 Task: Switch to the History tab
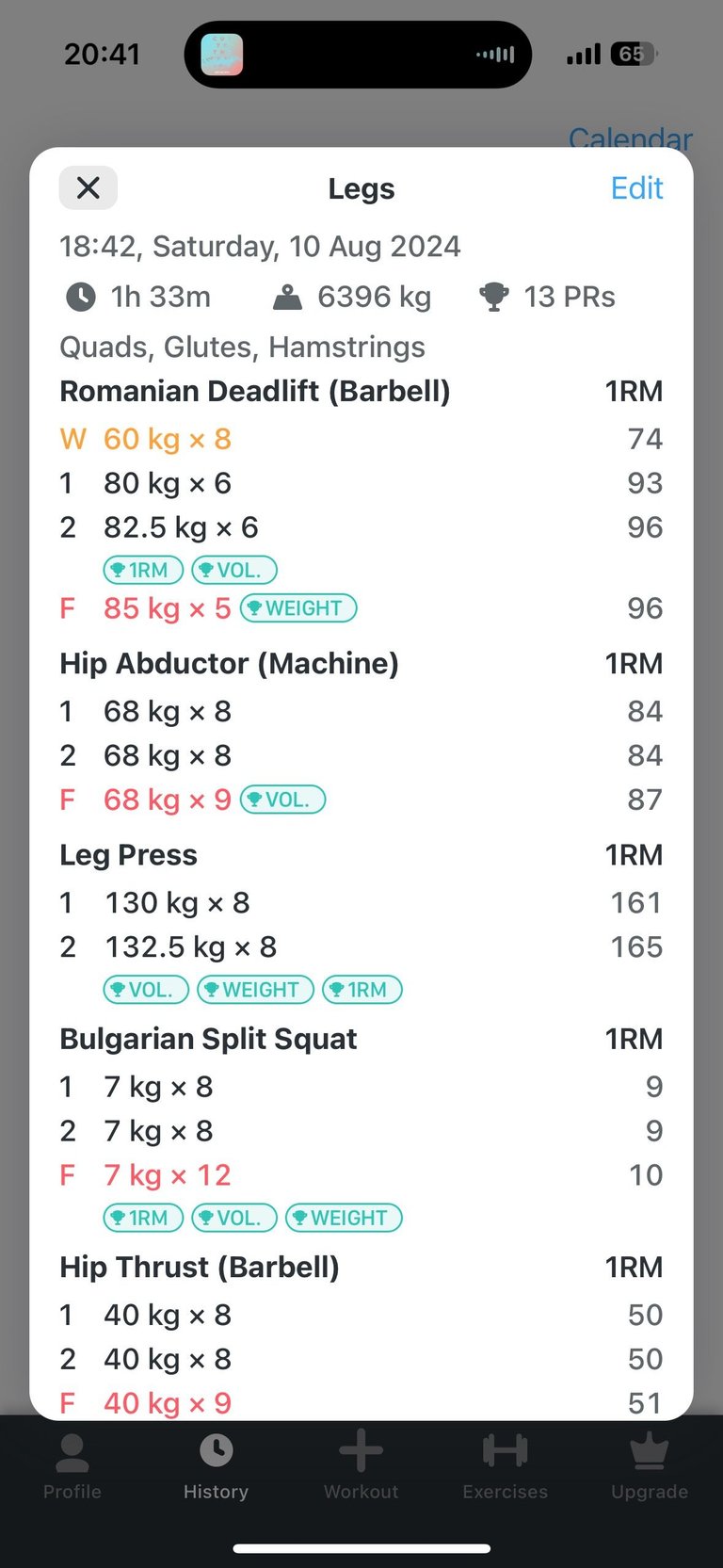click(217, 1466)
